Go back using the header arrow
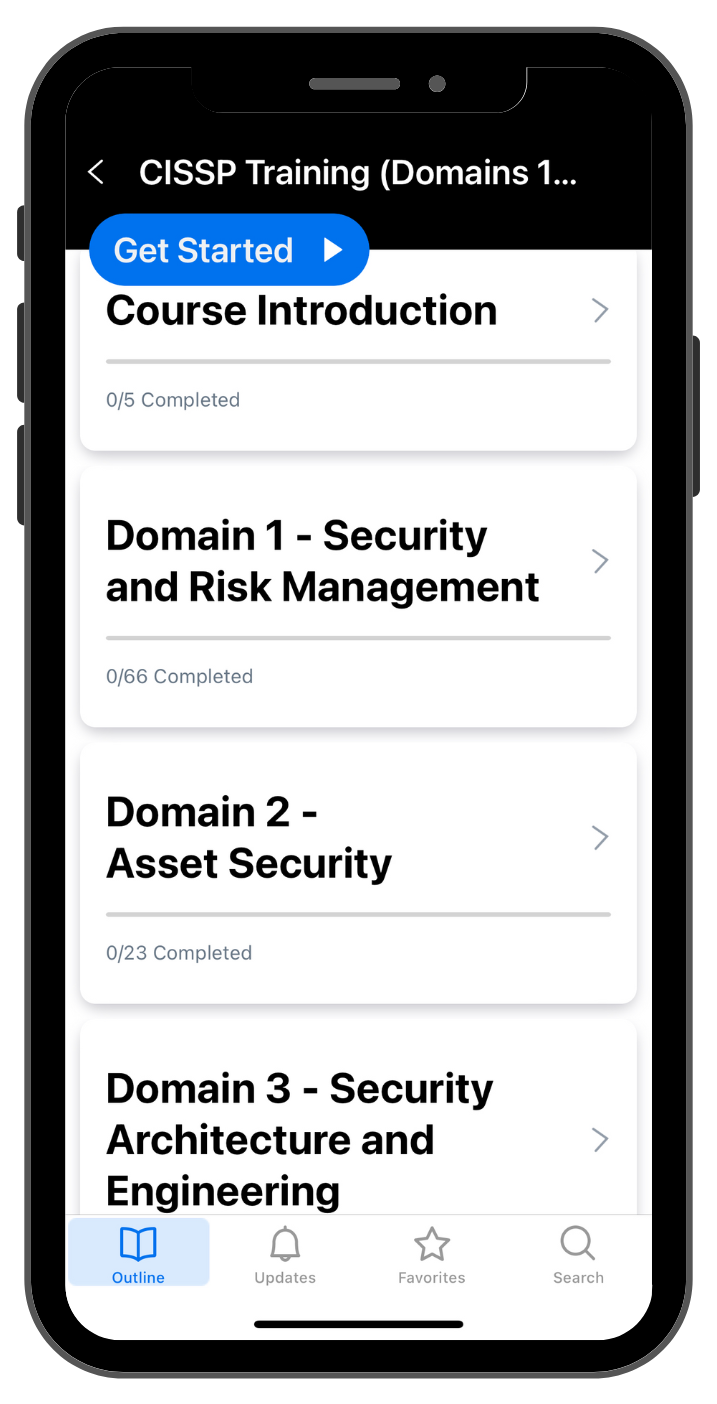The image size is (717, 1404). (x=96, y=172)
